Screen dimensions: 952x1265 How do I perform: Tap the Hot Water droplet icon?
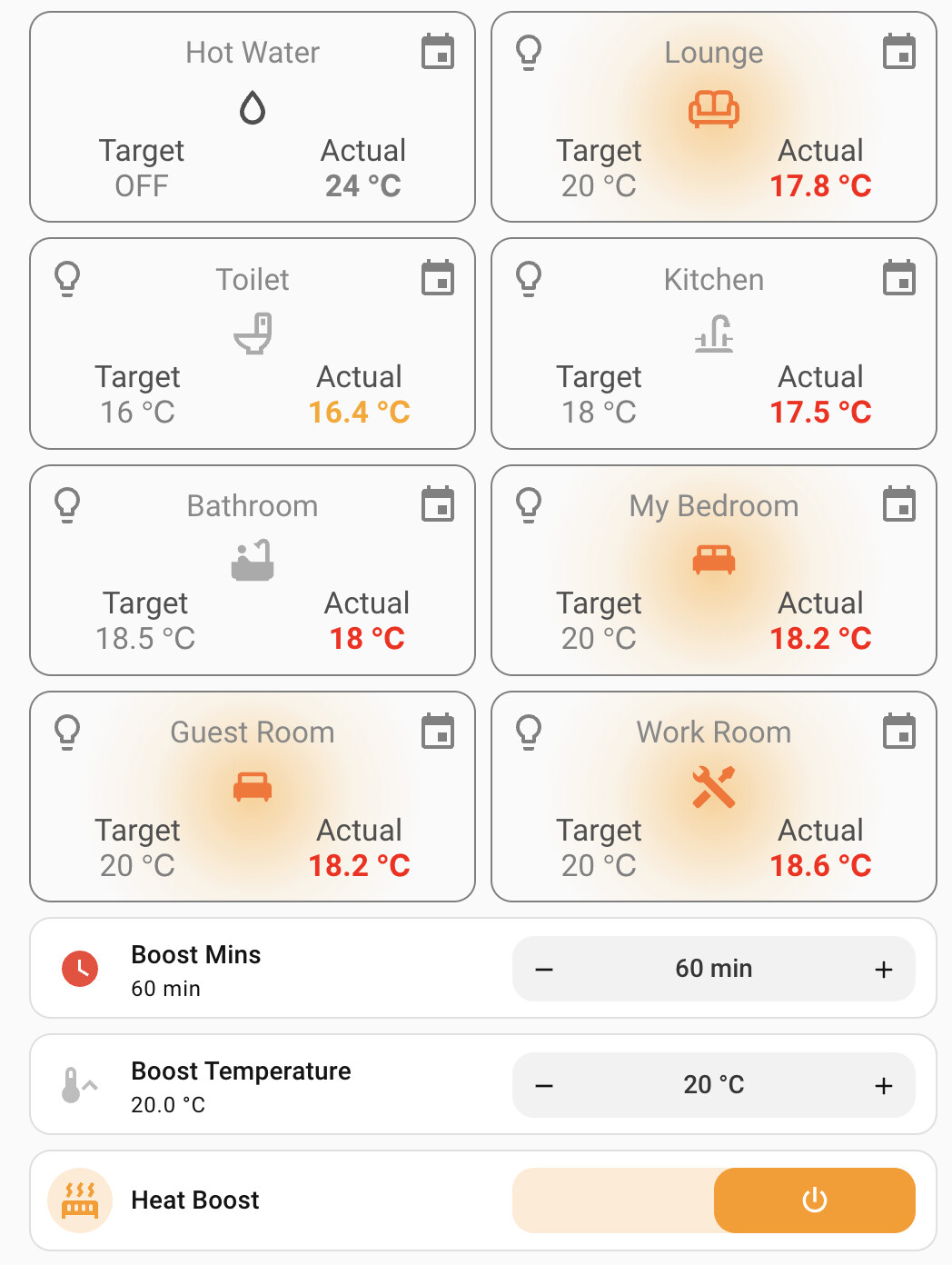253,108
